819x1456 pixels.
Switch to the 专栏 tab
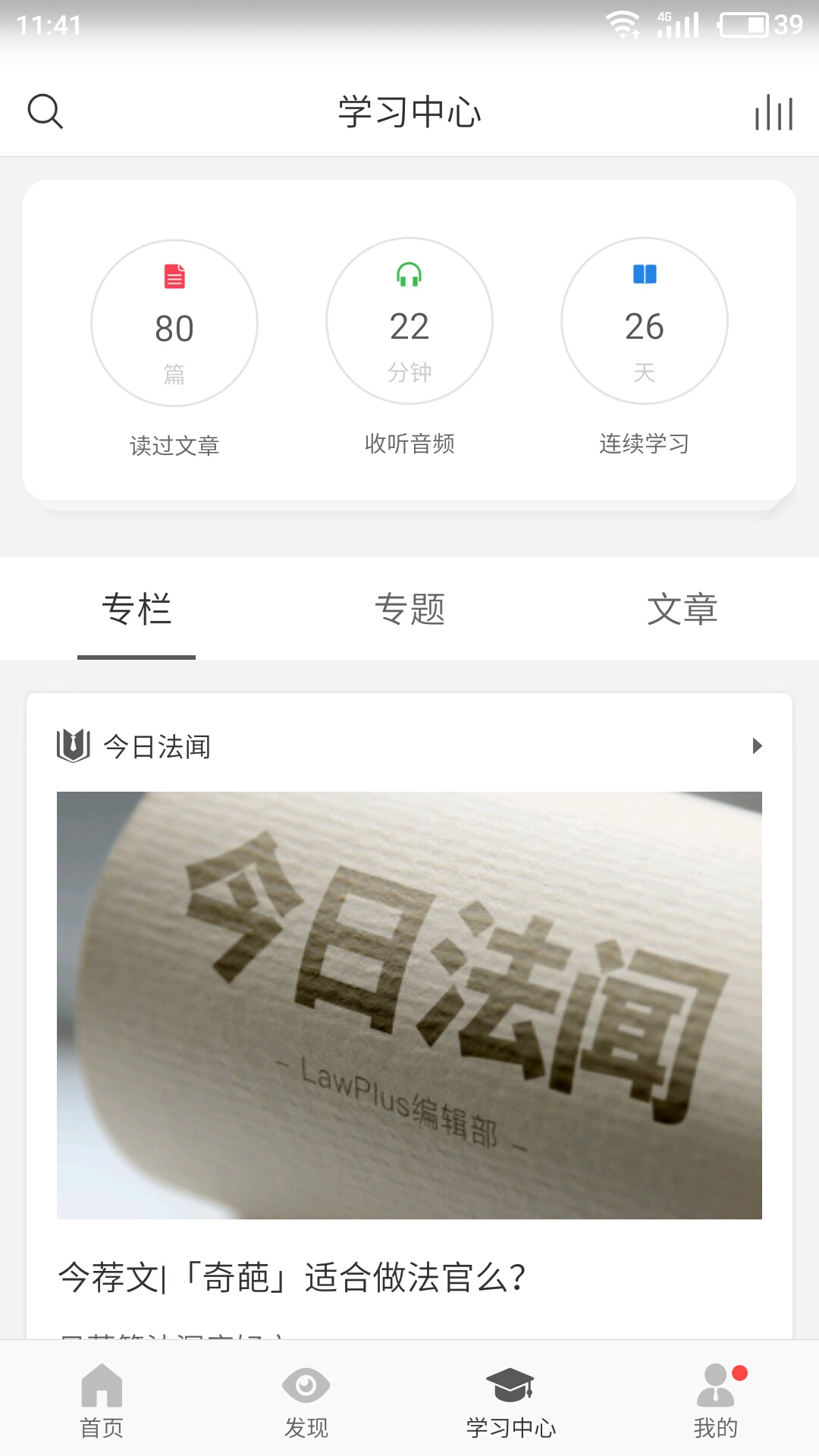click(x=136, y=609)
